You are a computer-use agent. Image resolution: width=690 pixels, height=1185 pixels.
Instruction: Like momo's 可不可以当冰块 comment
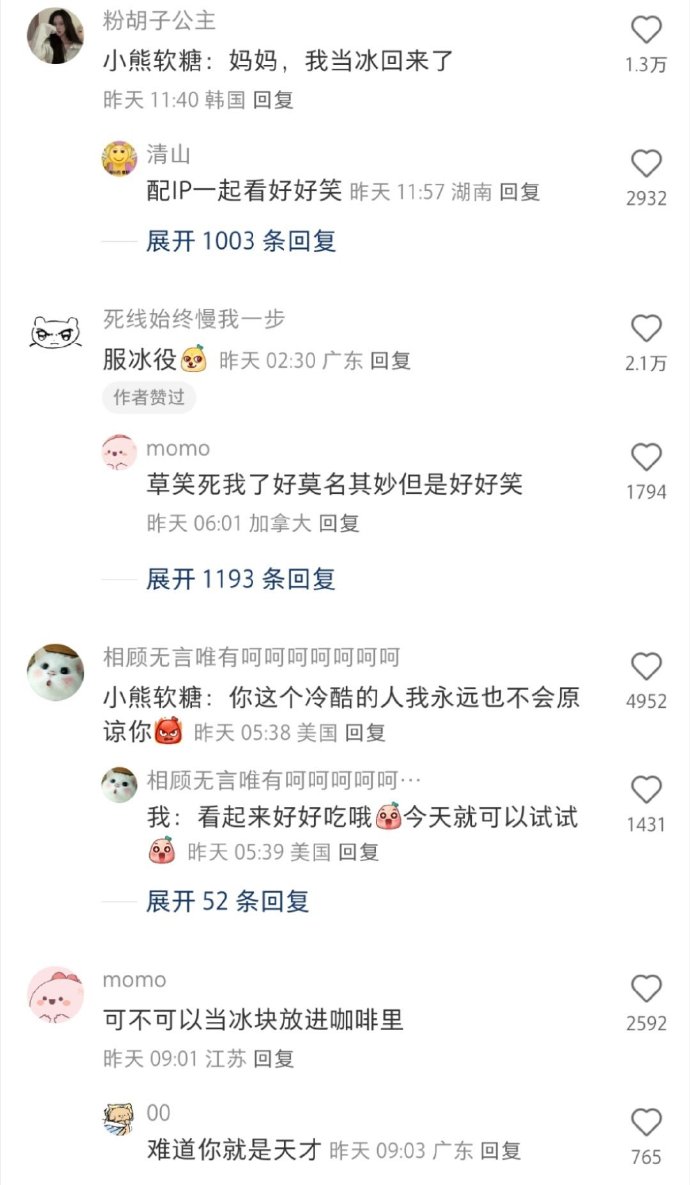click(x=646, y=989)
